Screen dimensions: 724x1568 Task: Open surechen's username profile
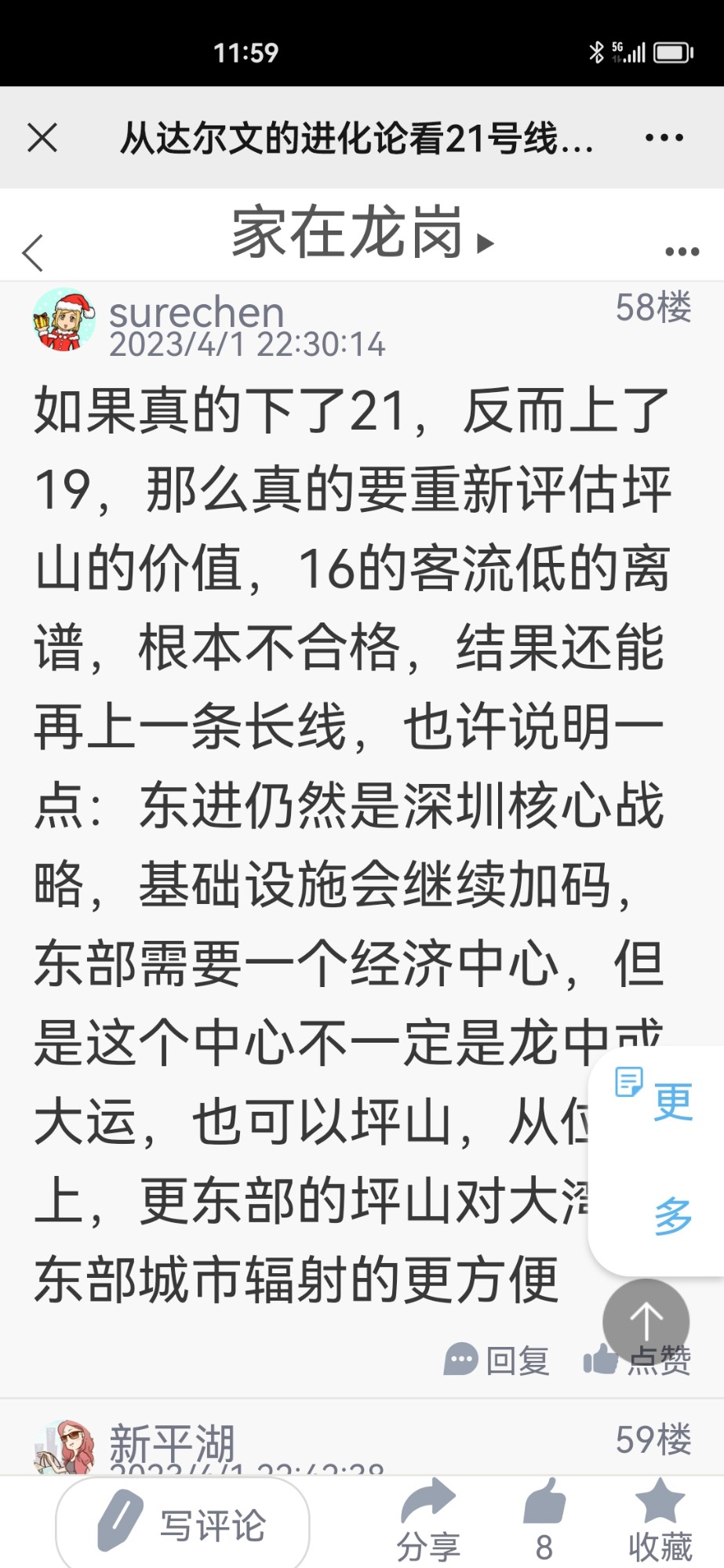click(196, 312)
